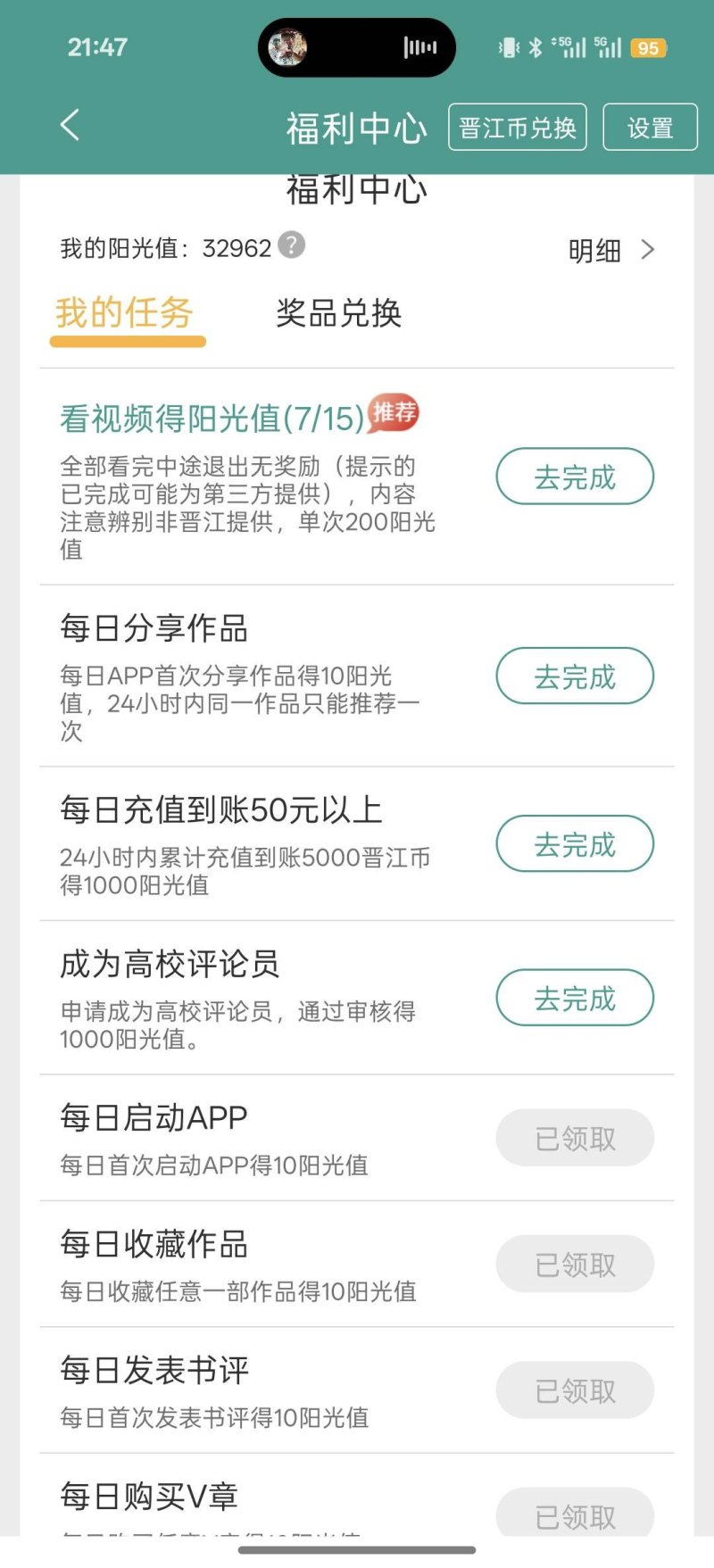This screenshot has width=714, height=1568.
Task: Go back using the top-left arrow
Action: pos(71,126)
